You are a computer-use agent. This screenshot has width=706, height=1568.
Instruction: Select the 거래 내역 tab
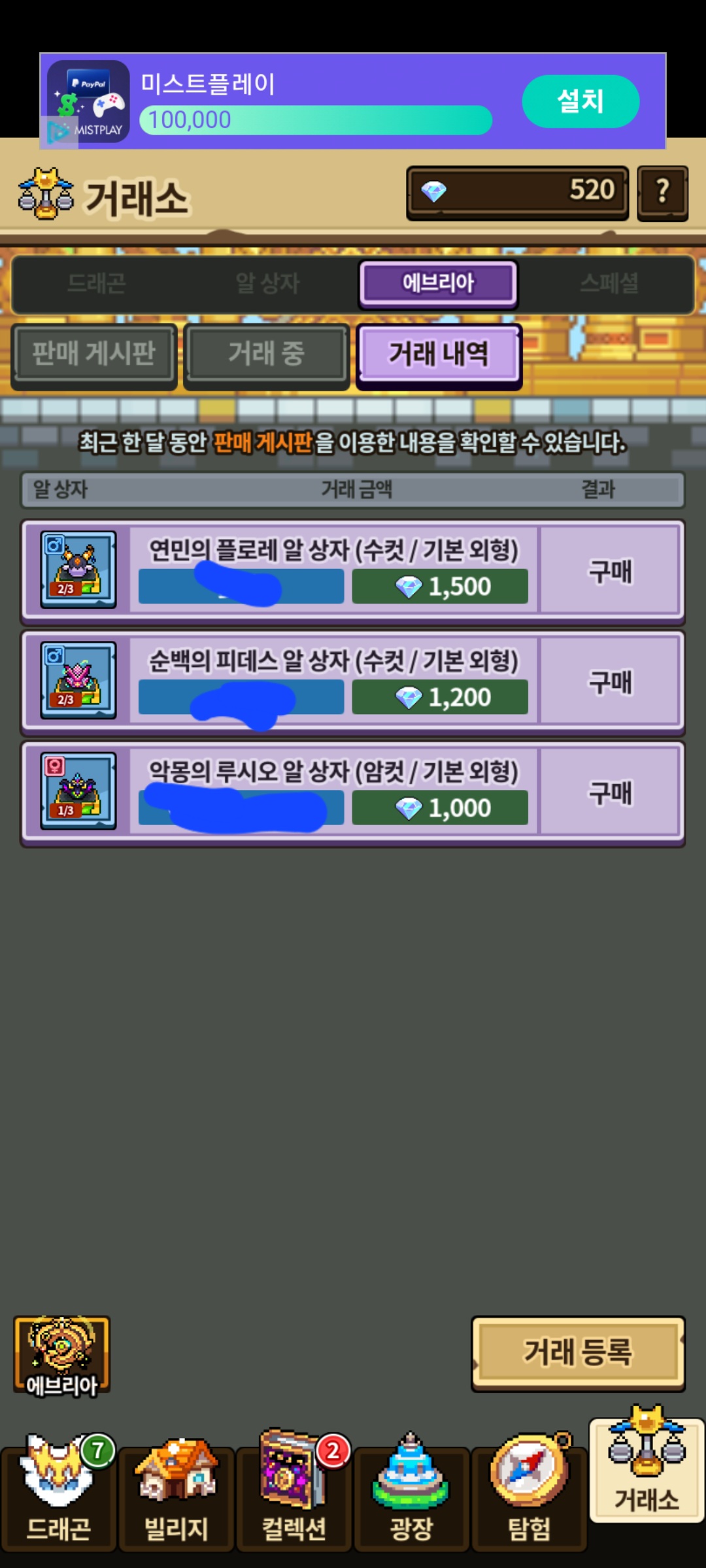[x=439, y=354]
